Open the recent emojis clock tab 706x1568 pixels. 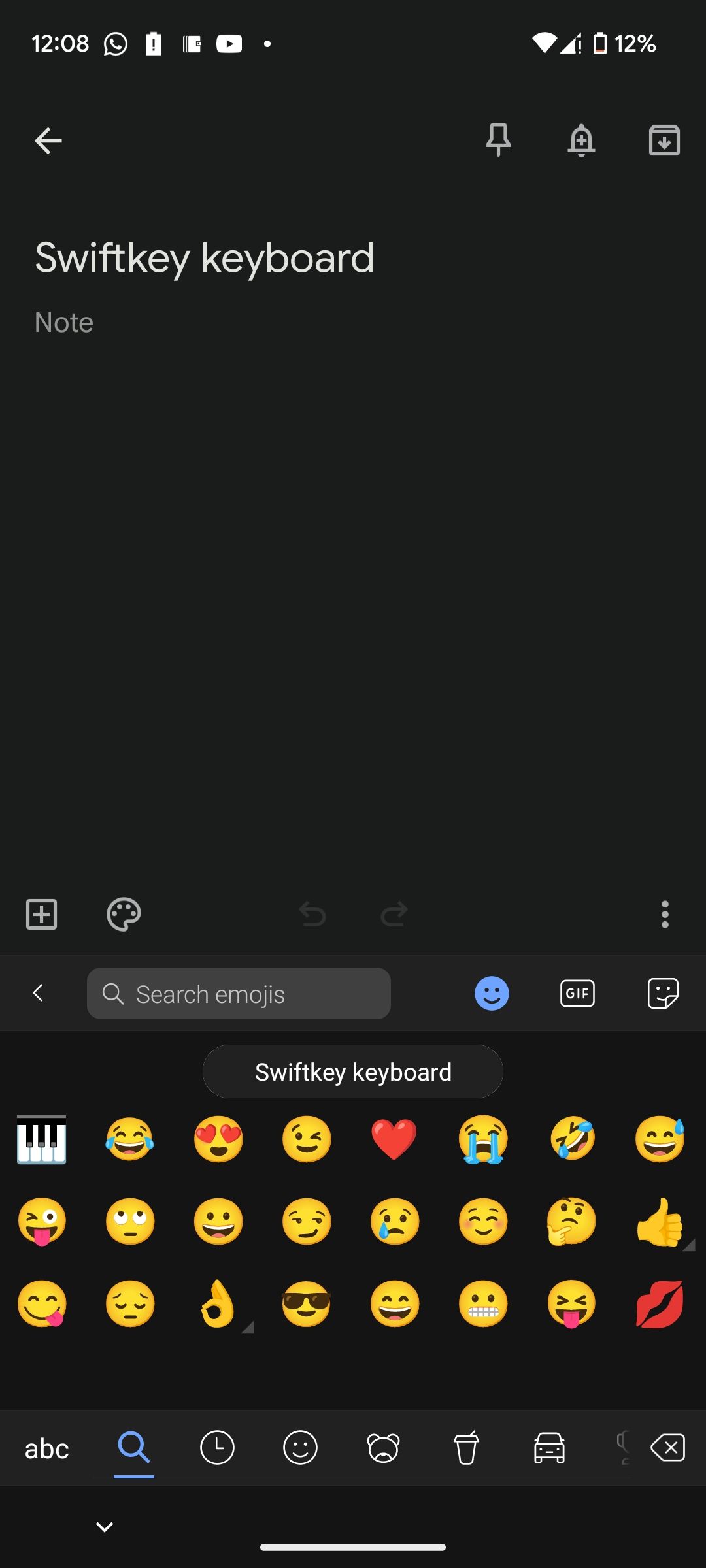(x=217, y=1448)
